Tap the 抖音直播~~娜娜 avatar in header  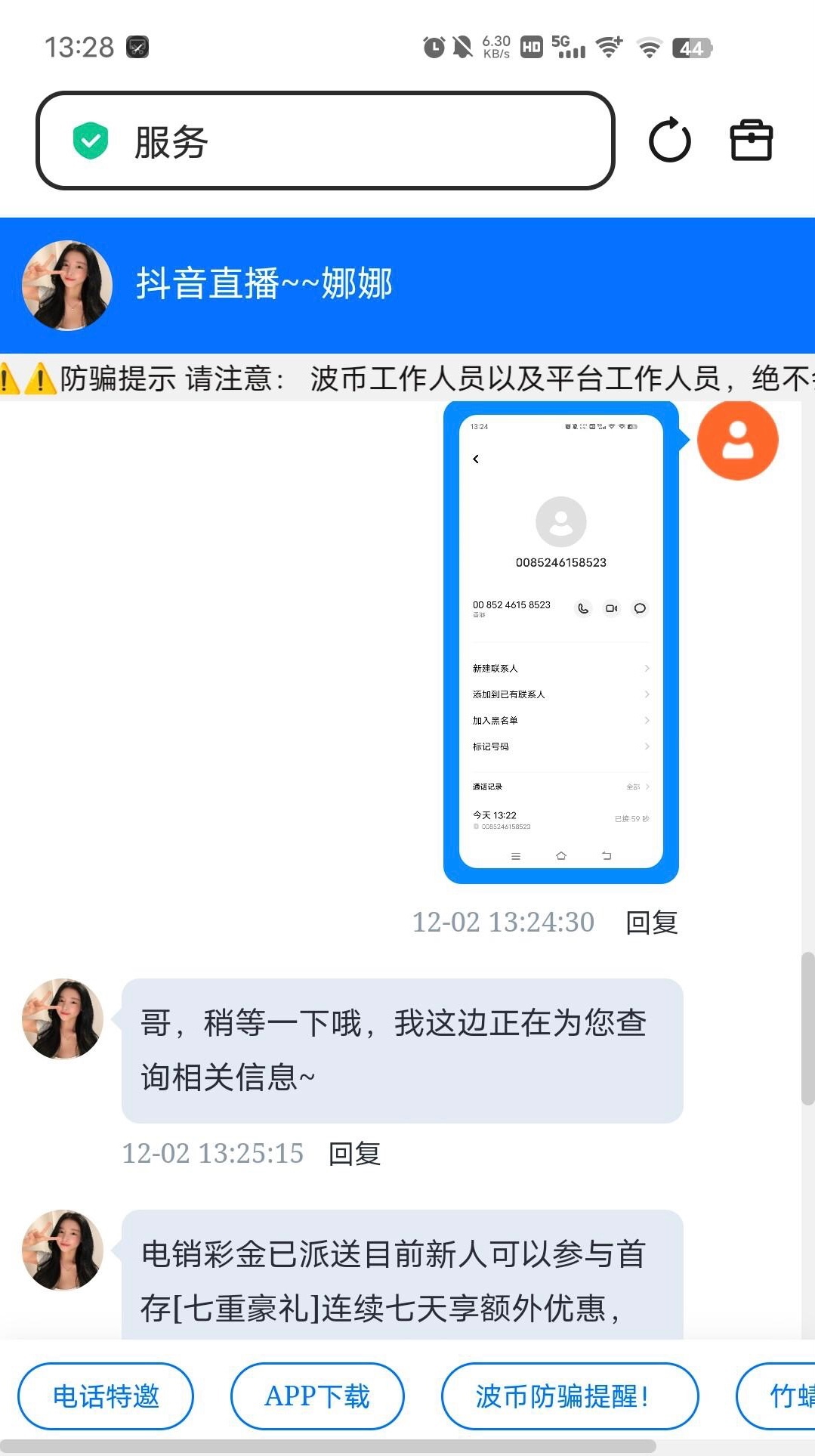67,286
